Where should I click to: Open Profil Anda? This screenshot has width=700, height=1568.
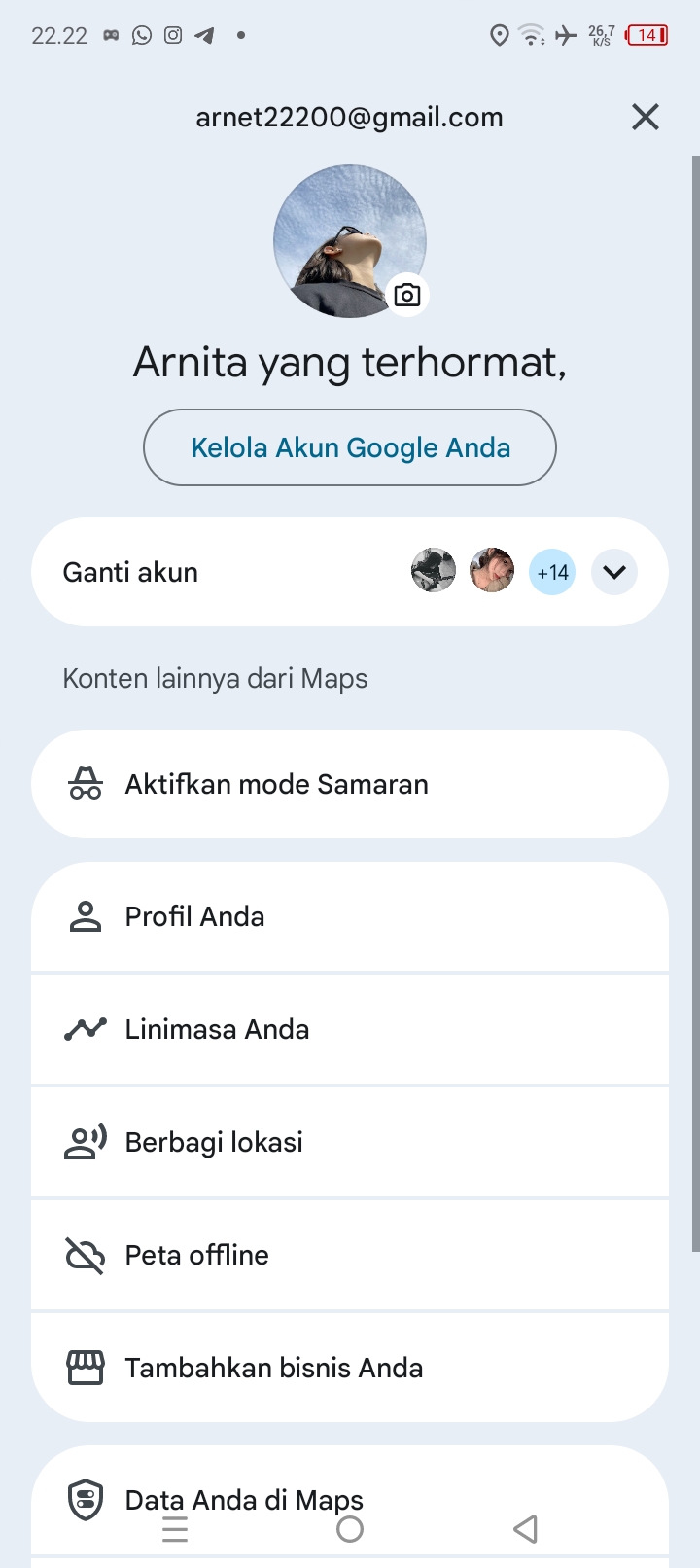tap(350, 916)
